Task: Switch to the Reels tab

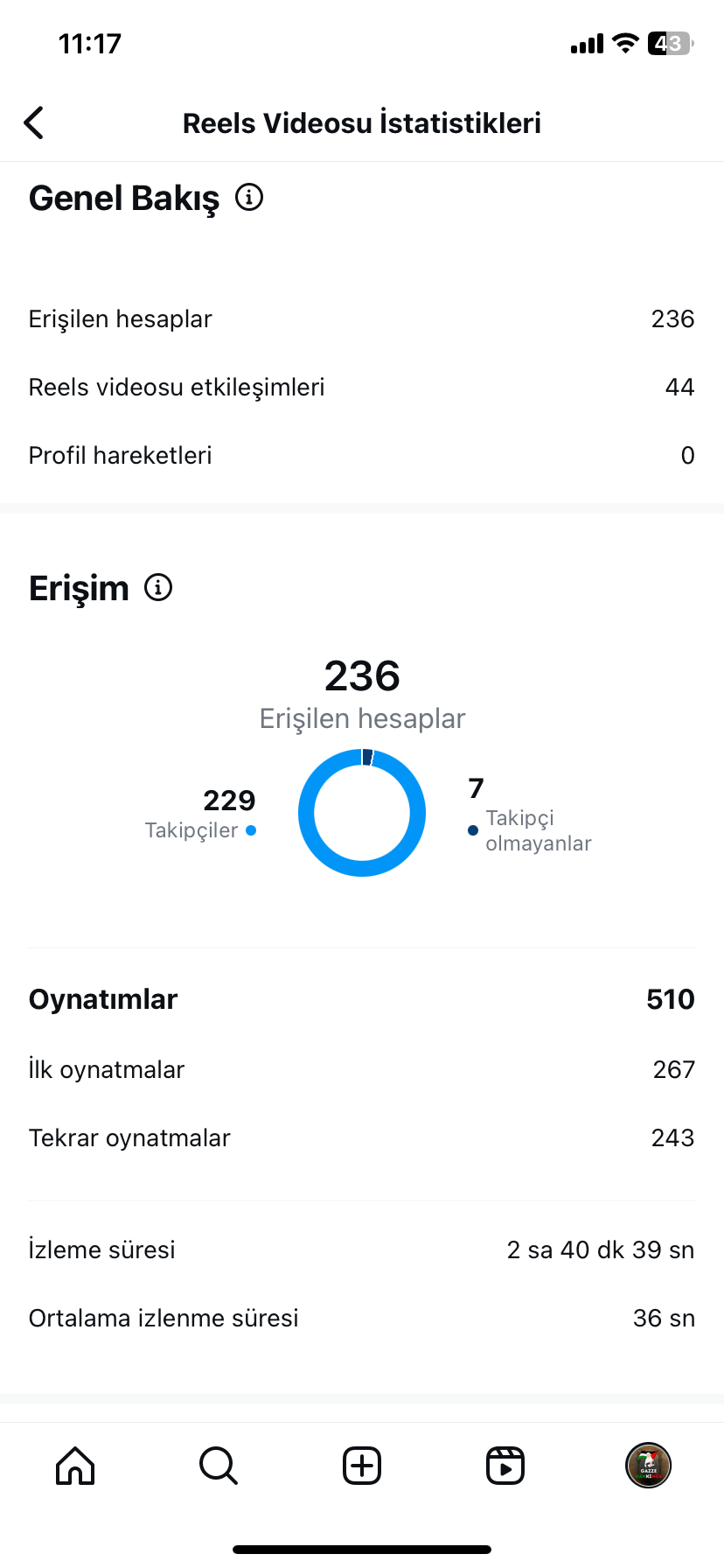Action: (505, 1466)
